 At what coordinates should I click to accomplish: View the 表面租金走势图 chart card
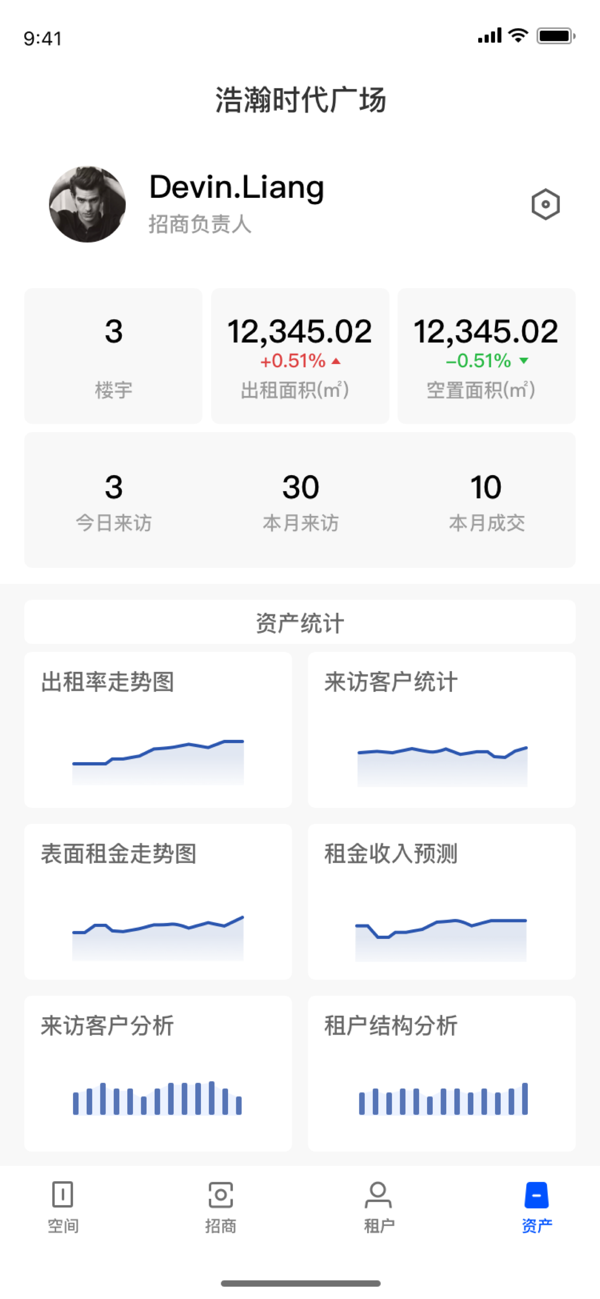(158, 902)
